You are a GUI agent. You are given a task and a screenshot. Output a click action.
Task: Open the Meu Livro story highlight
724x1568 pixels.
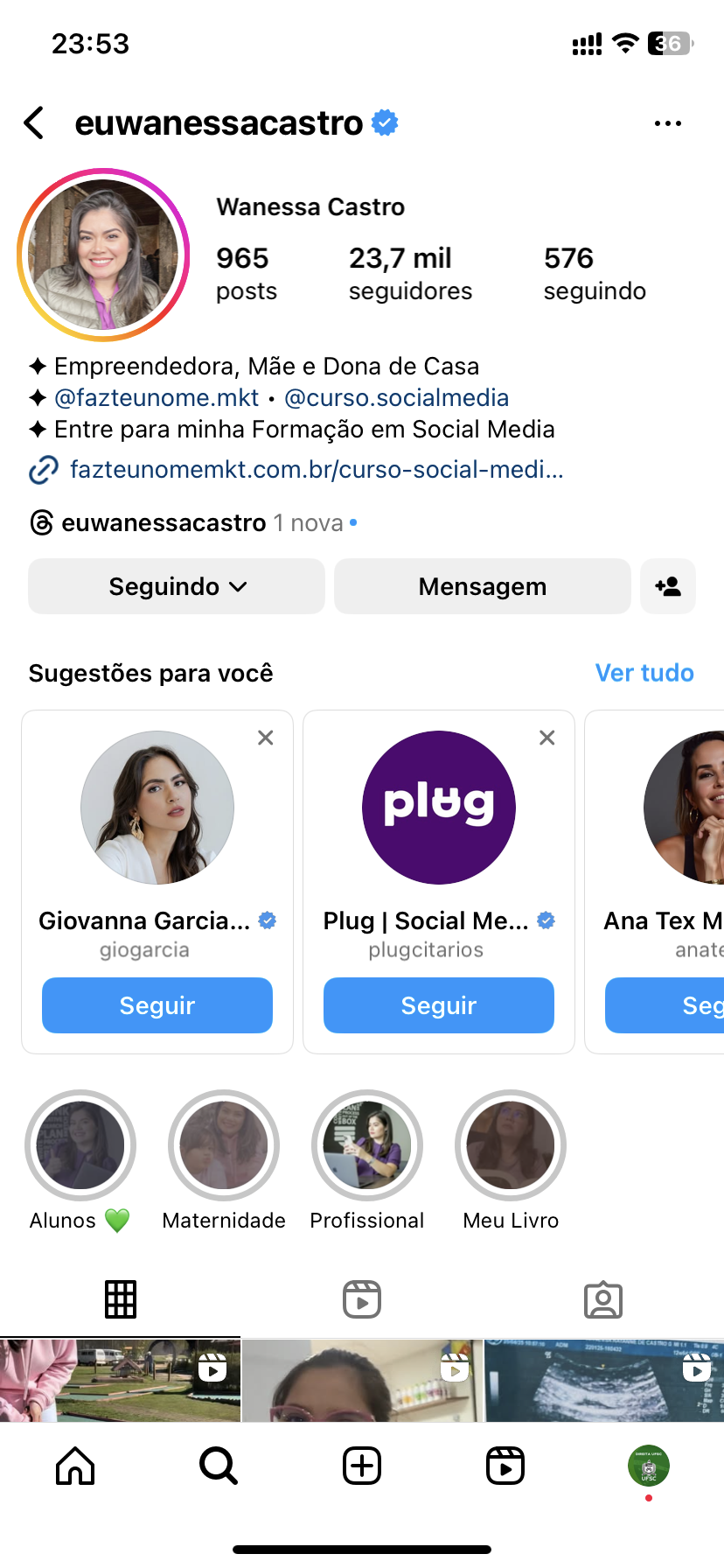(x=511, y=1145)
